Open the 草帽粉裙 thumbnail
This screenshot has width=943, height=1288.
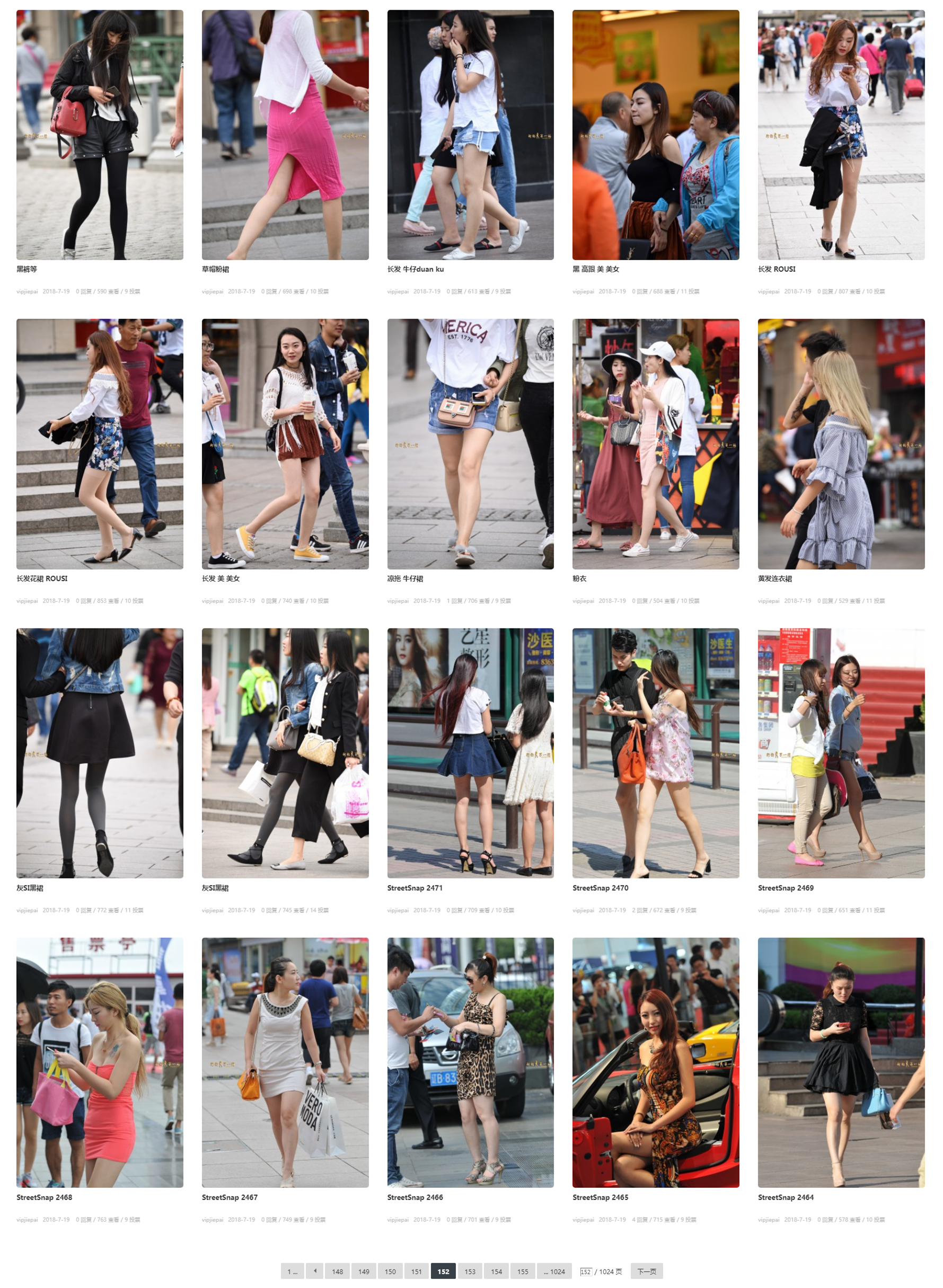coord(285,135)
